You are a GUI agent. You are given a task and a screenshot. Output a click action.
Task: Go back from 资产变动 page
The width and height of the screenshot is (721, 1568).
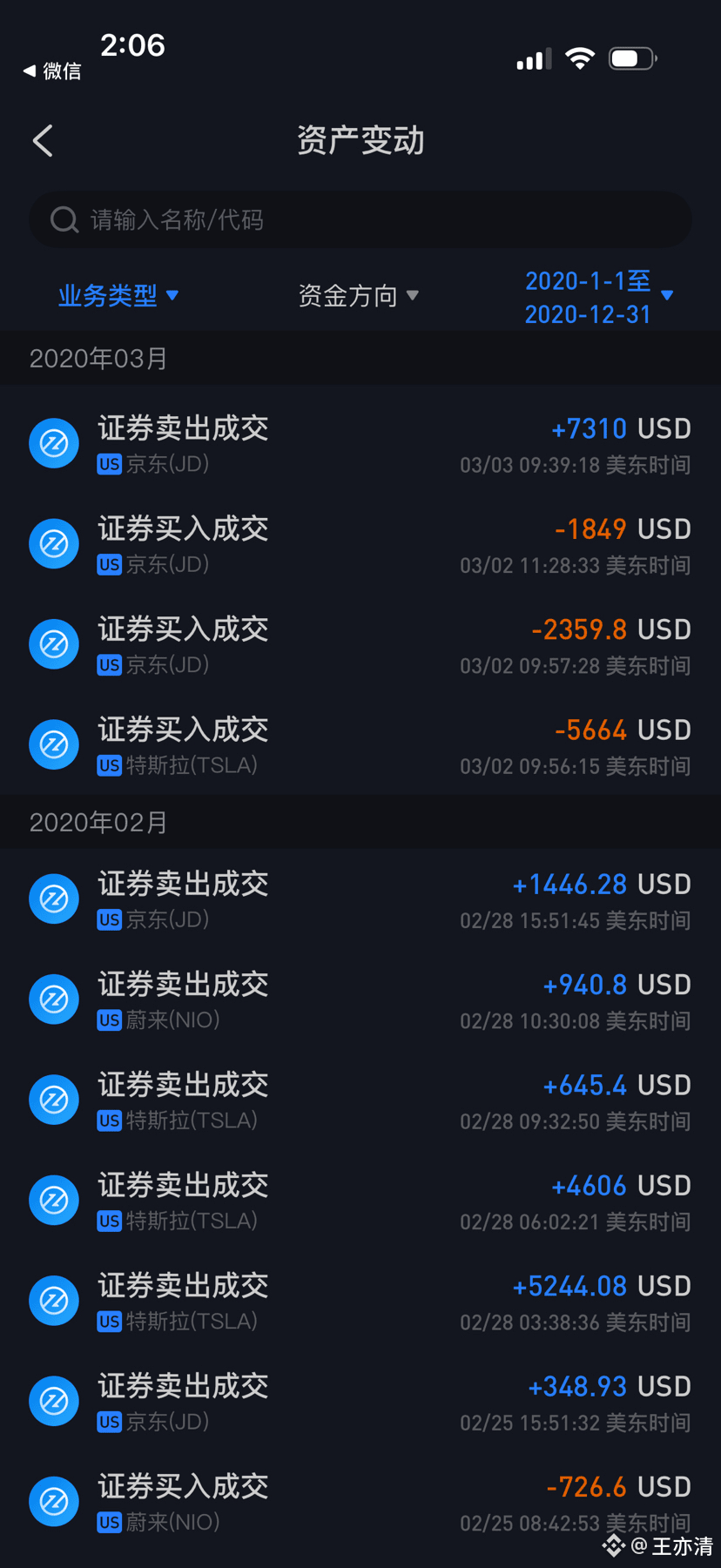[44, 141]
